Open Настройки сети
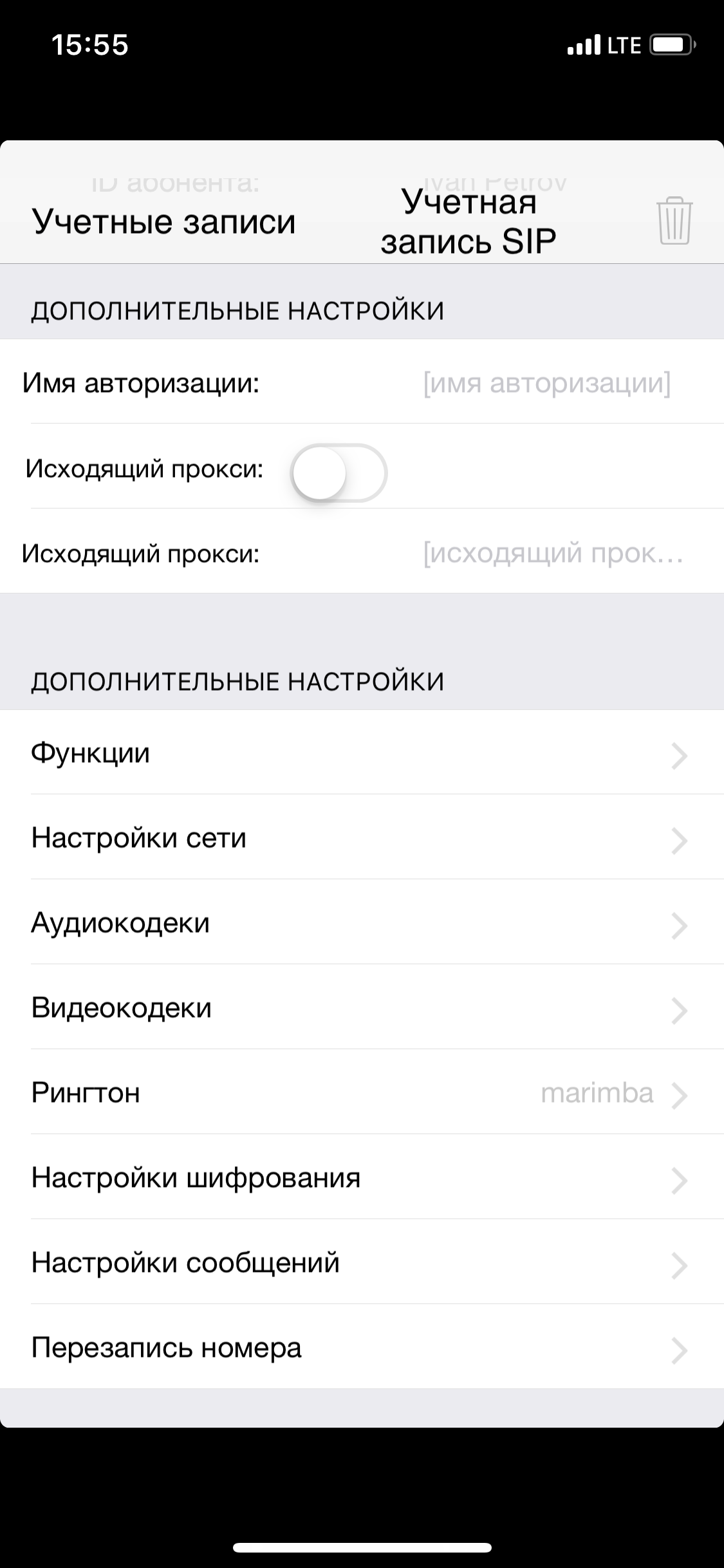This screenshot has height=1568, width=724. (360, 838)
